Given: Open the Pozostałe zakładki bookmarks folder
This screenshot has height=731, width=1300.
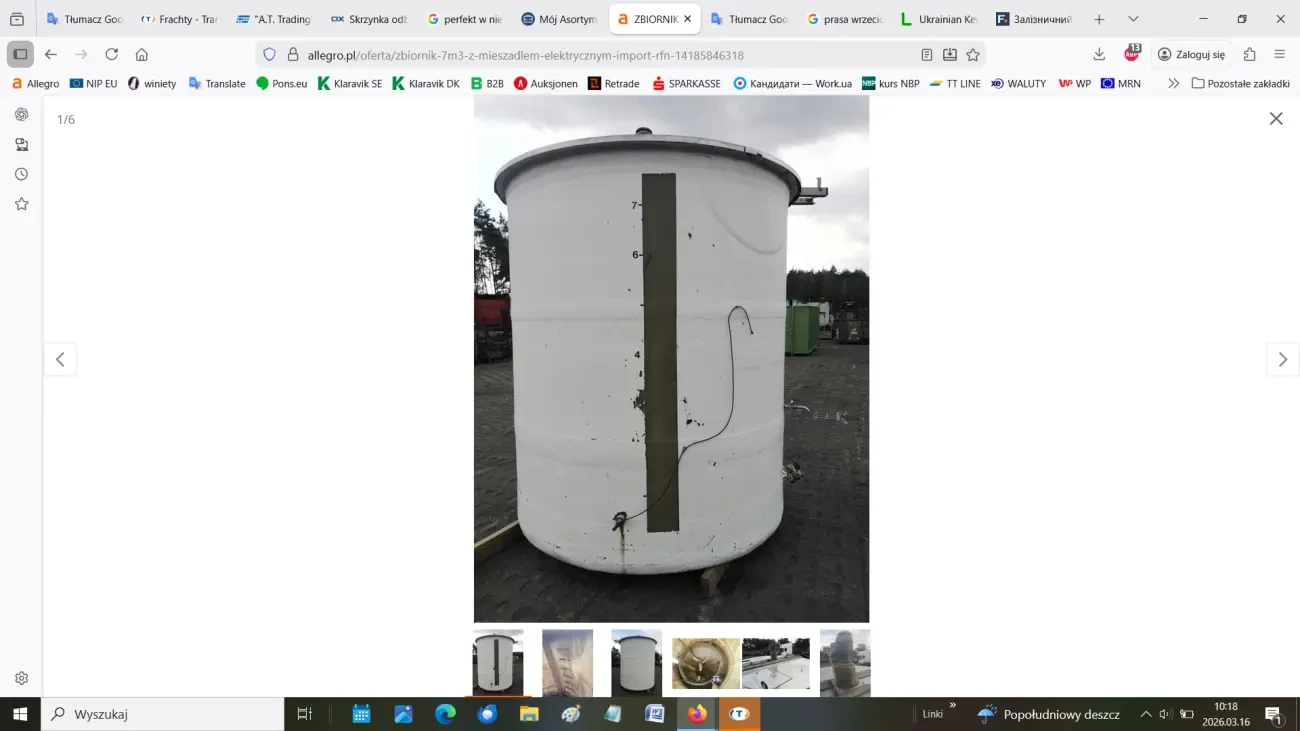Looking at the screenshot, I should (1240, 84).
